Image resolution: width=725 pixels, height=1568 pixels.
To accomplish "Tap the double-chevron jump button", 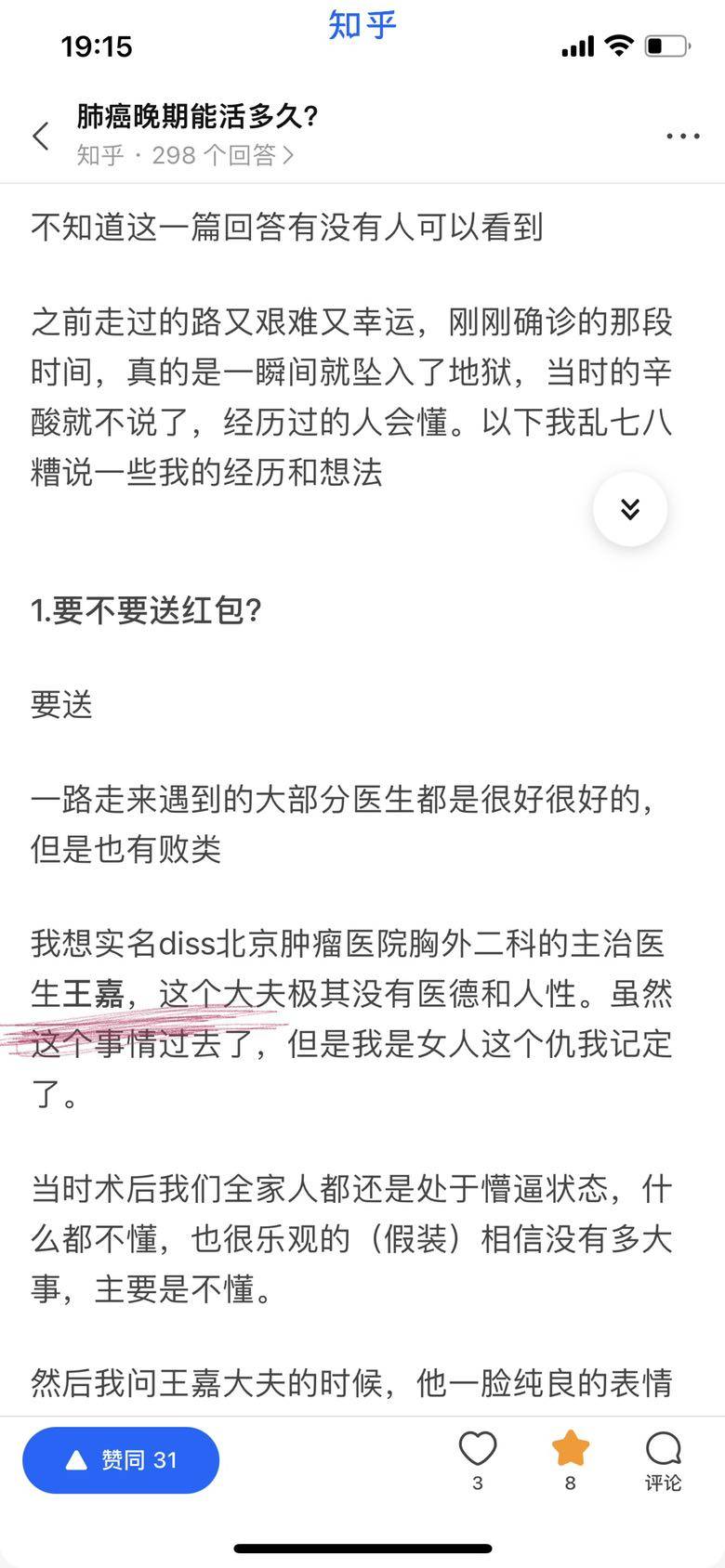I will tap(630, 508).
